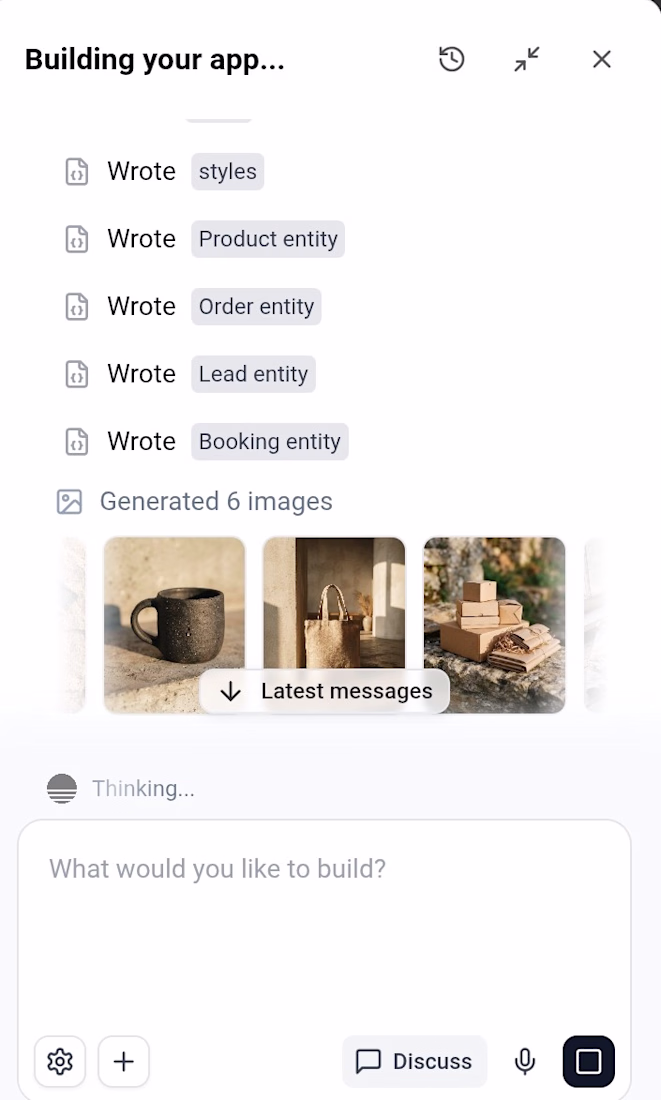Open the settings gear button
The width and height of the screenshot is (661, 1100).
60,1061
